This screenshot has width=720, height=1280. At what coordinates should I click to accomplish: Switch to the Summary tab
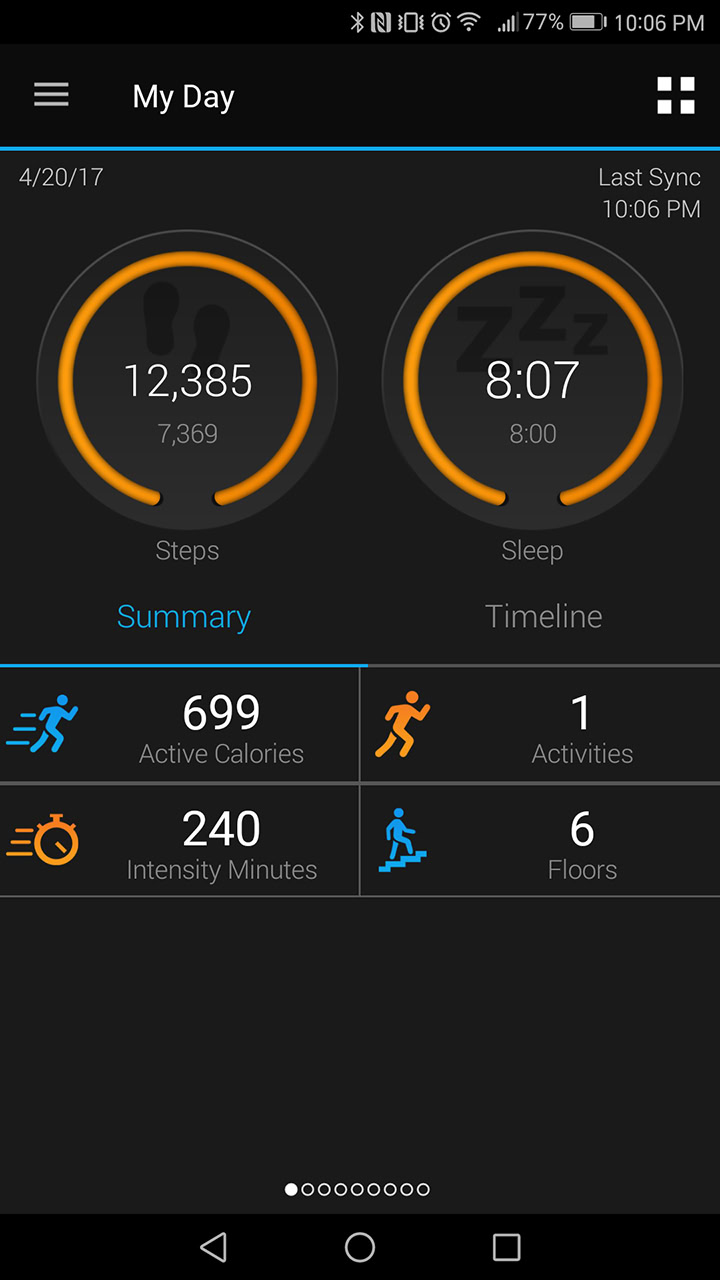click(183, 617)
